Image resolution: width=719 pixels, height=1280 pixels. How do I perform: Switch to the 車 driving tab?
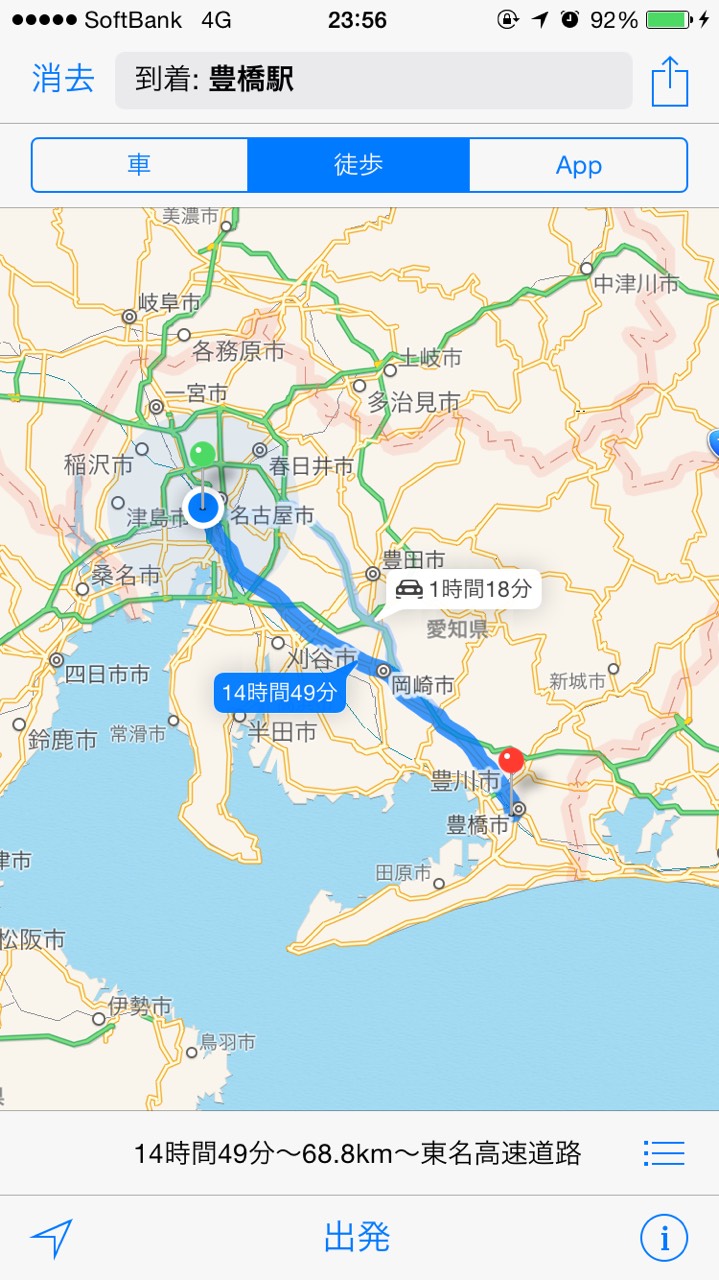click(x=140, y=165)
